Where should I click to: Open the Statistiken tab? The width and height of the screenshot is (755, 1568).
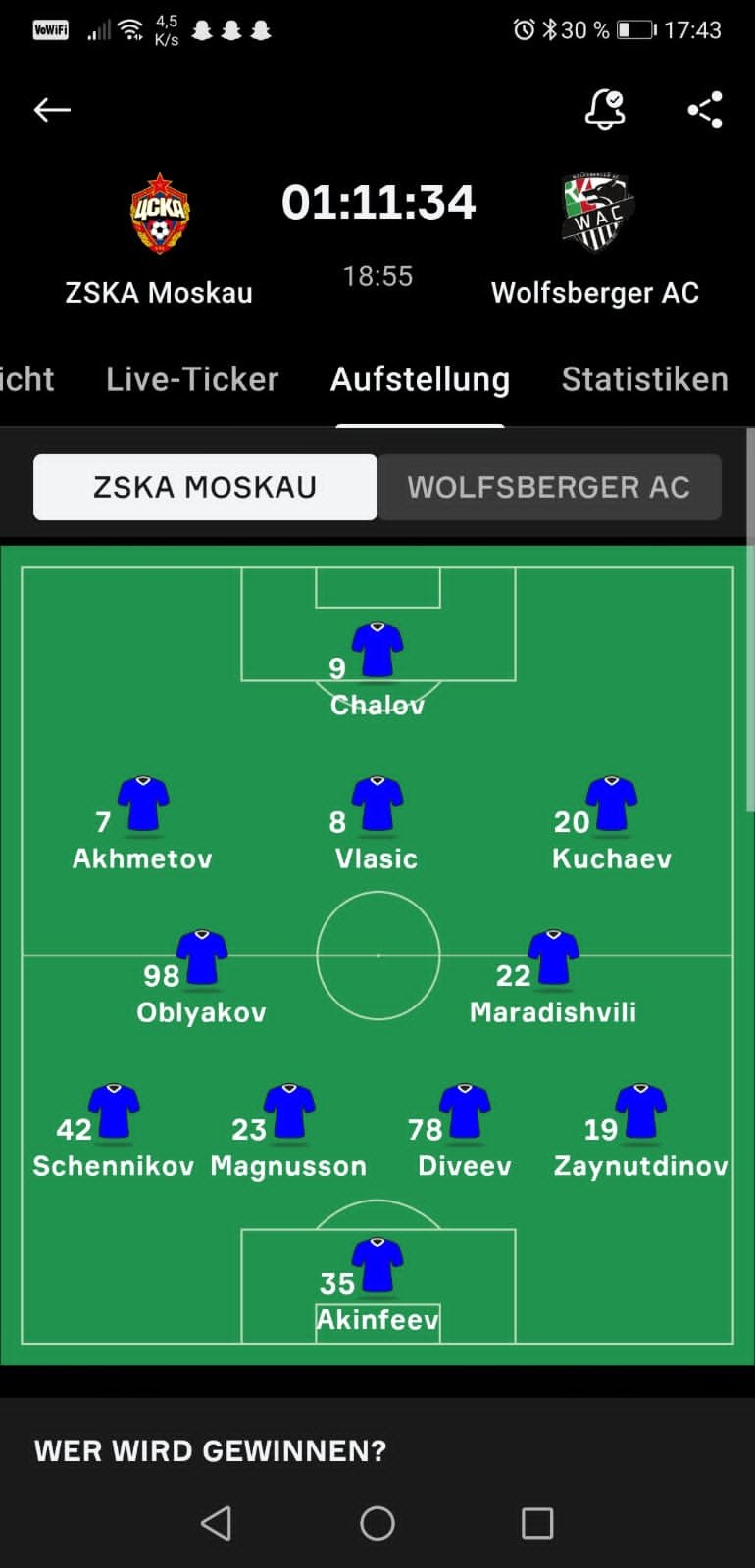(x=644, y=379)
